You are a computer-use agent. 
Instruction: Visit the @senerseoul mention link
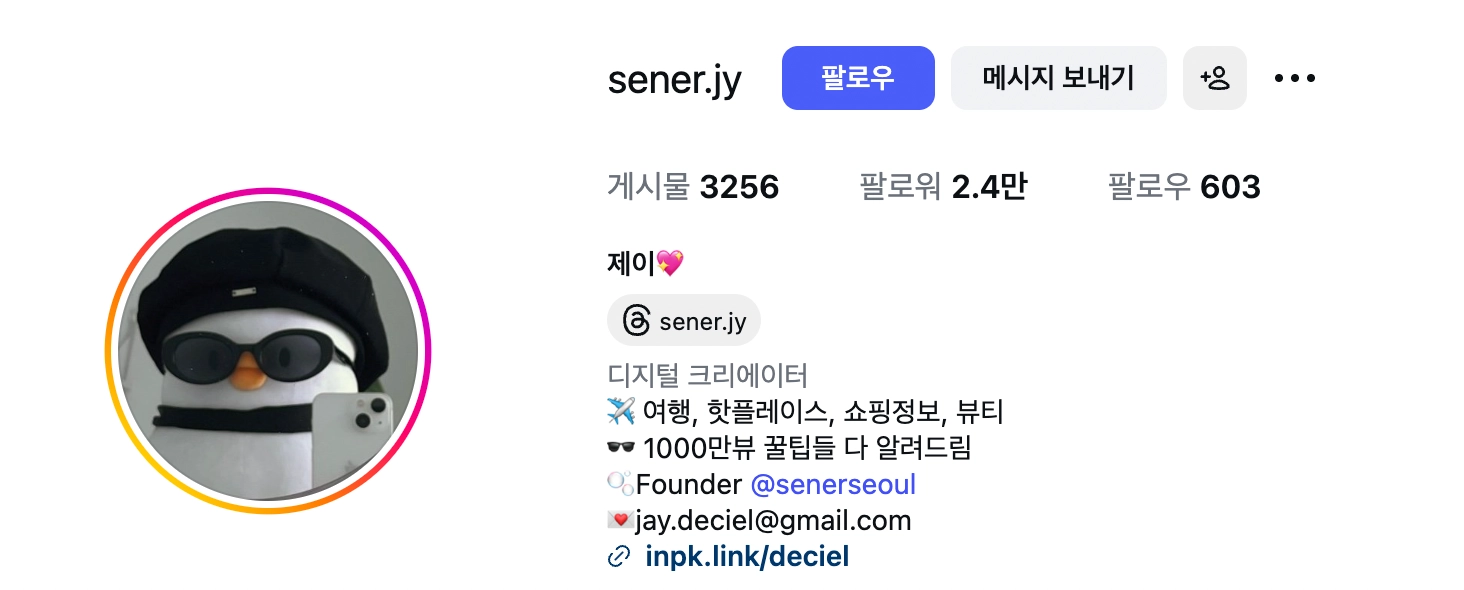[833, 485]
